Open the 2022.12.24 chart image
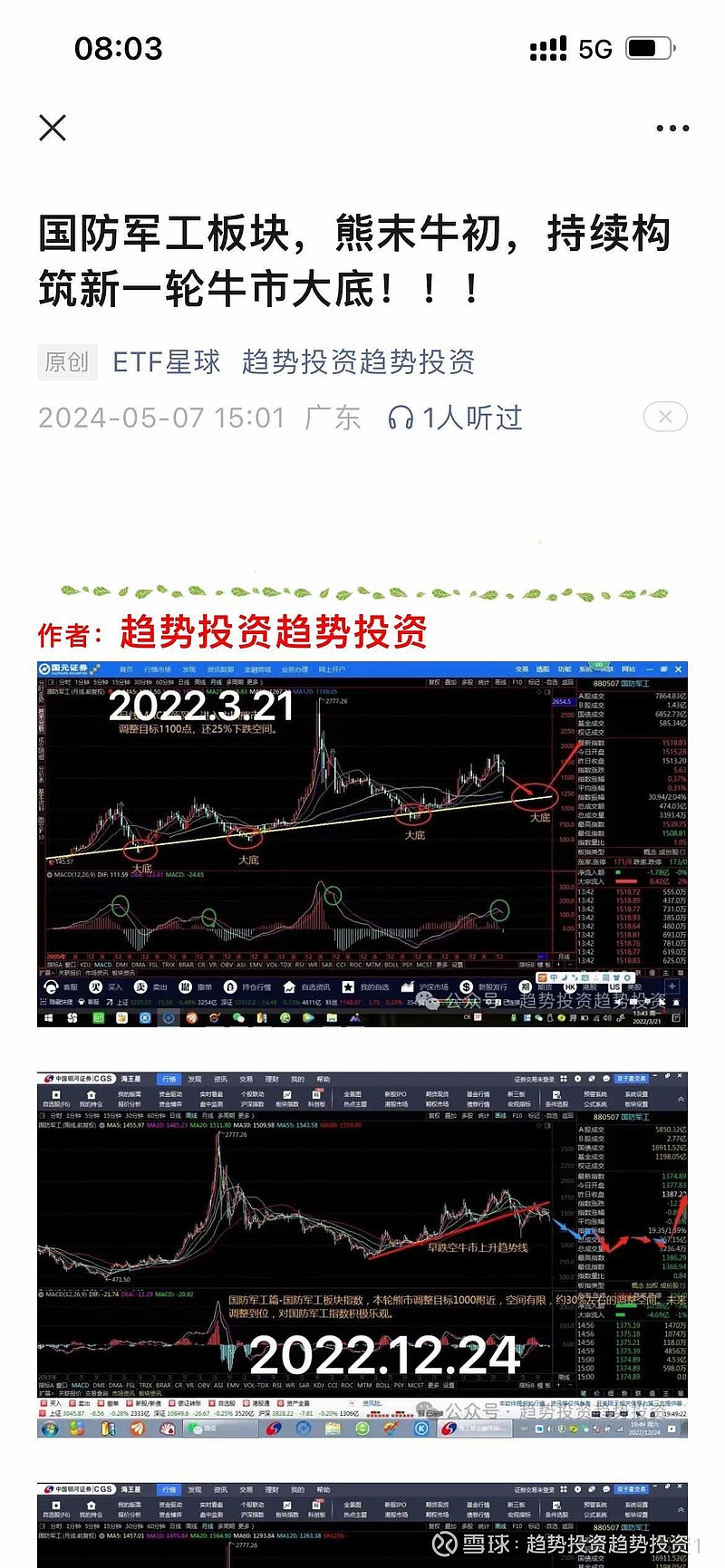The image size is (725, 1568). point(362,1255)
